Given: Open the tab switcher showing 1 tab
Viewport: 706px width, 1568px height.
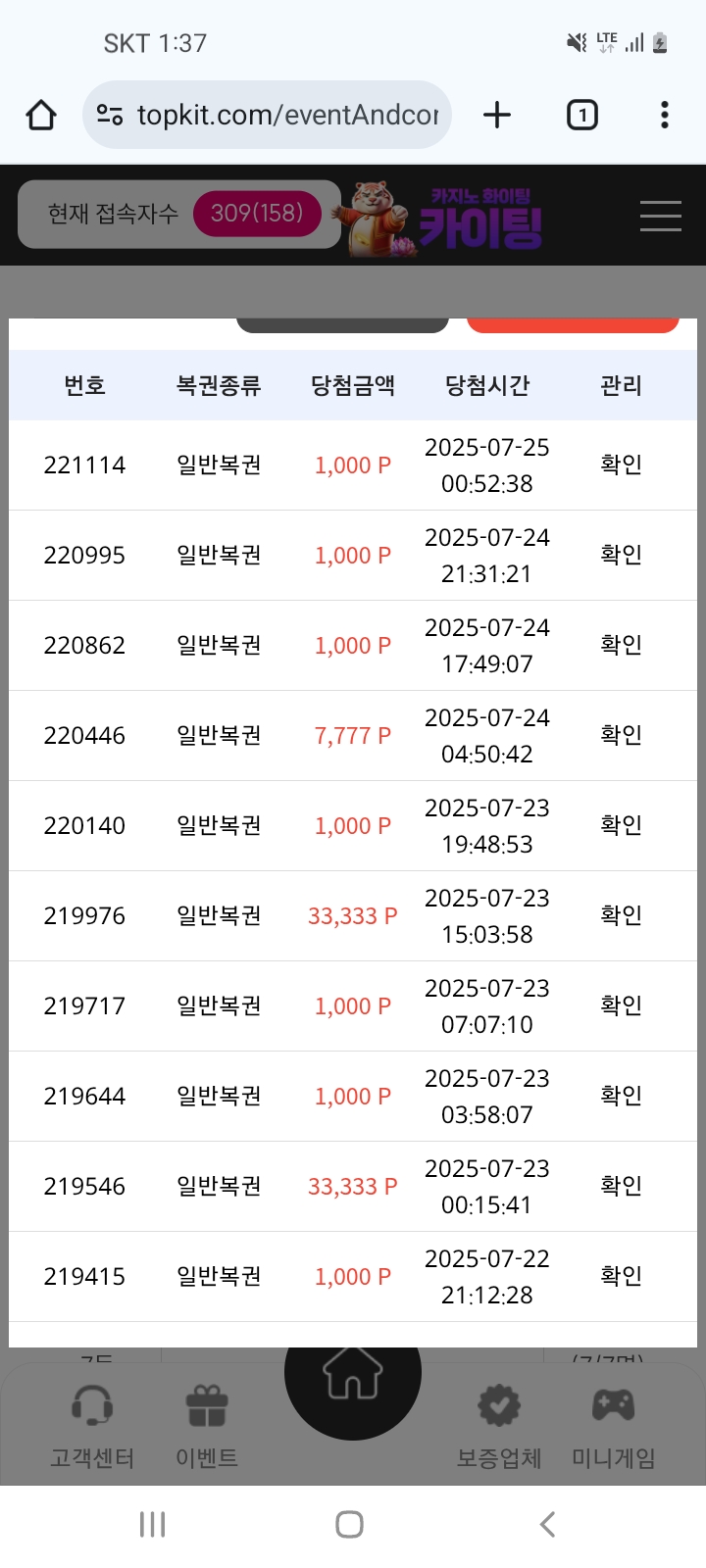Looking at the screenshot, I should (582, 115).
